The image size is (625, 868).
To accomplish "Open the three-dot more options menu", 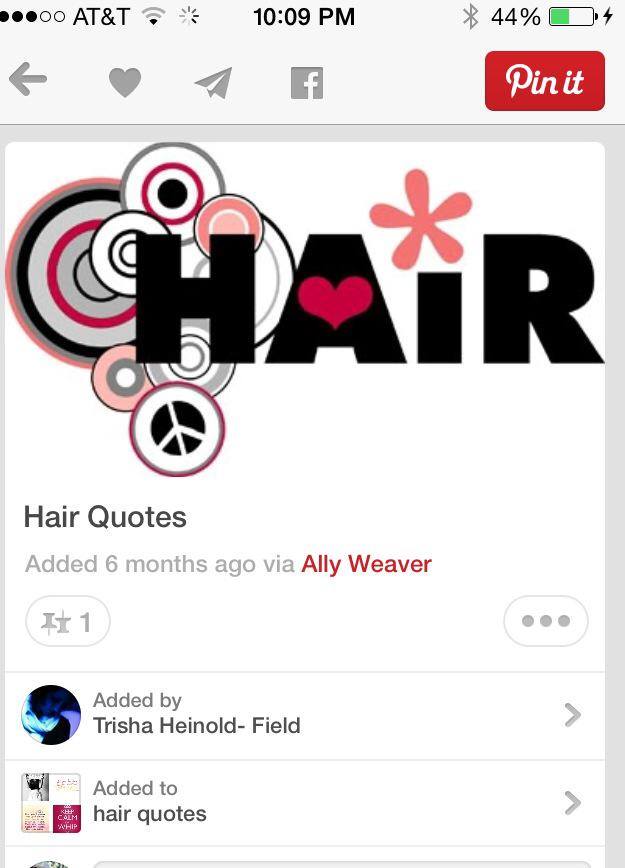I will pos(546,621).
